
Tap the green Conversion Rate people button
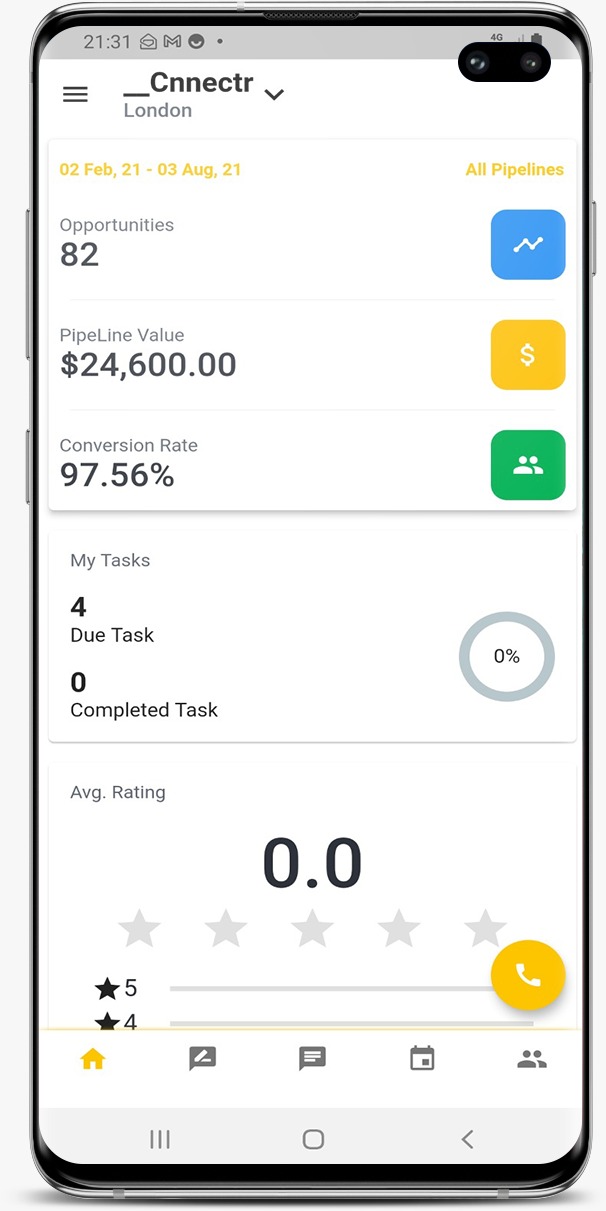click(528, 465)
